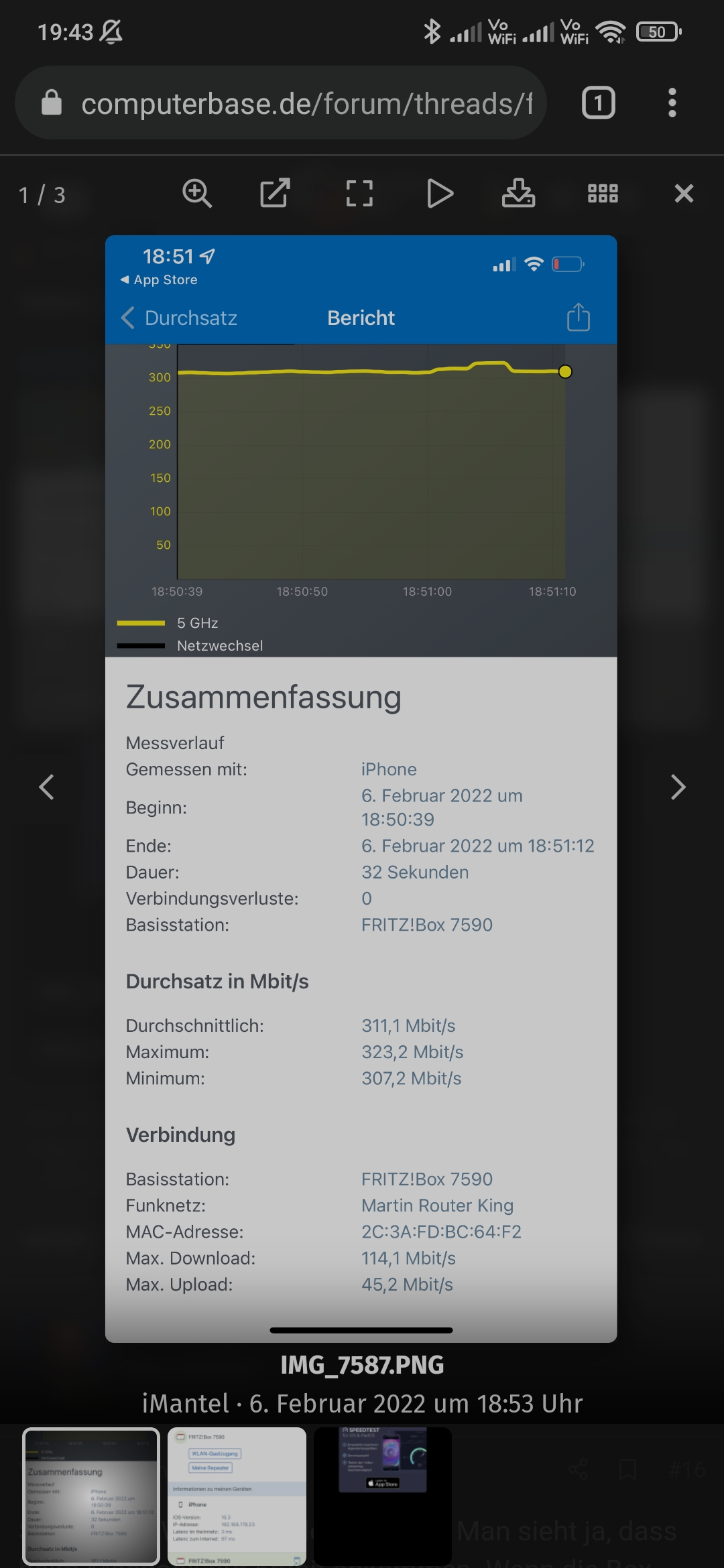Start the image slideshow

click(x=440, y=194)
